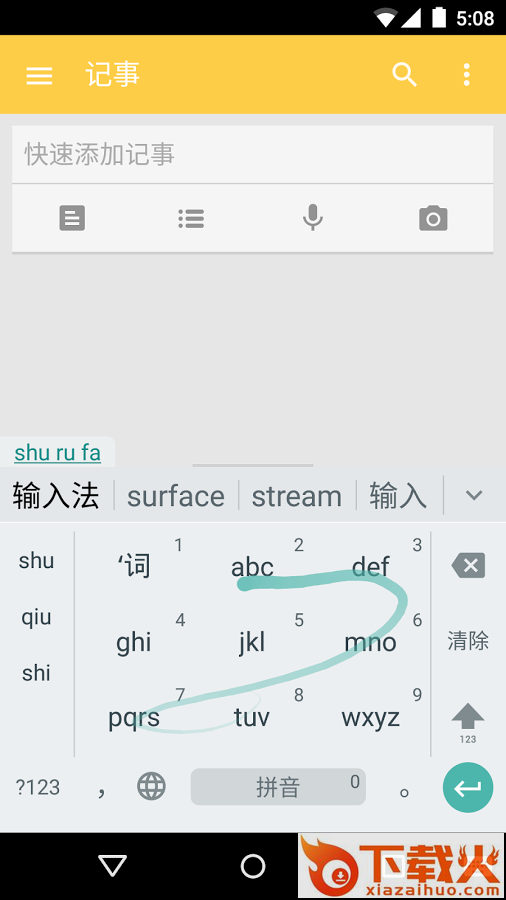
Task: Tap the quick add note field
Action: (252, 155)
